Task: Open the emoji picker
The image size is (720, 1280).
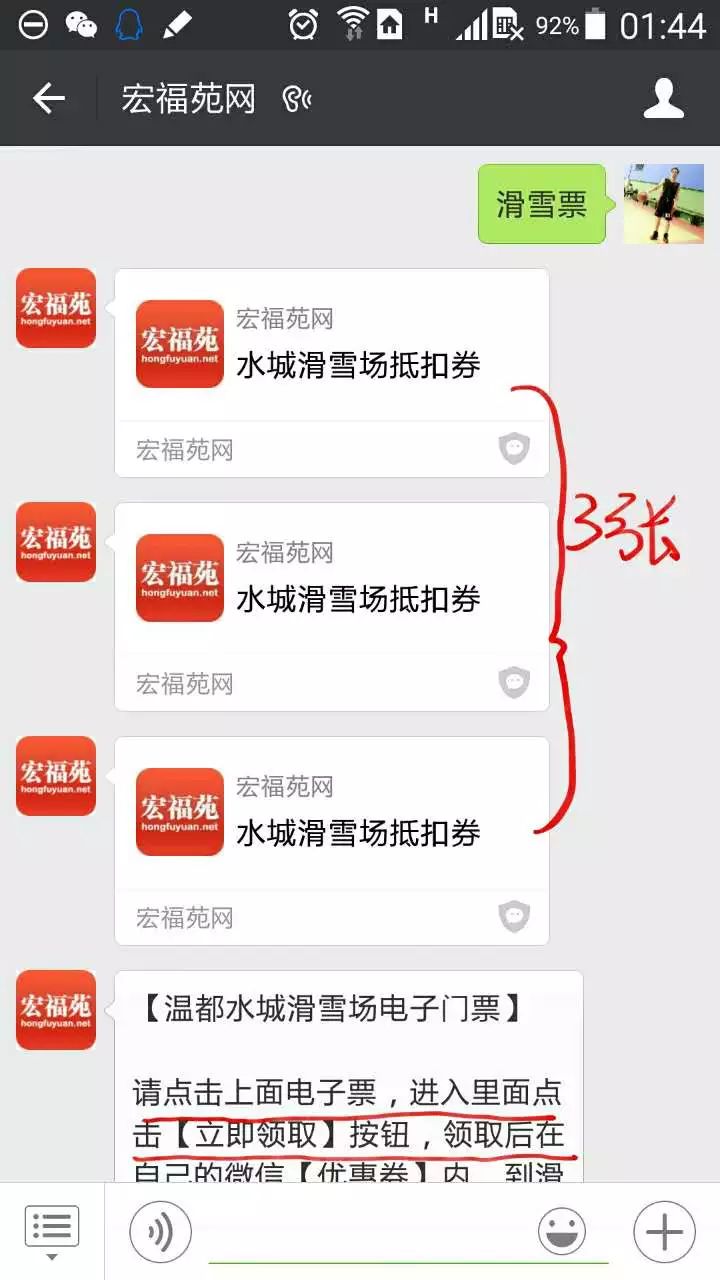Action: 562,1231
